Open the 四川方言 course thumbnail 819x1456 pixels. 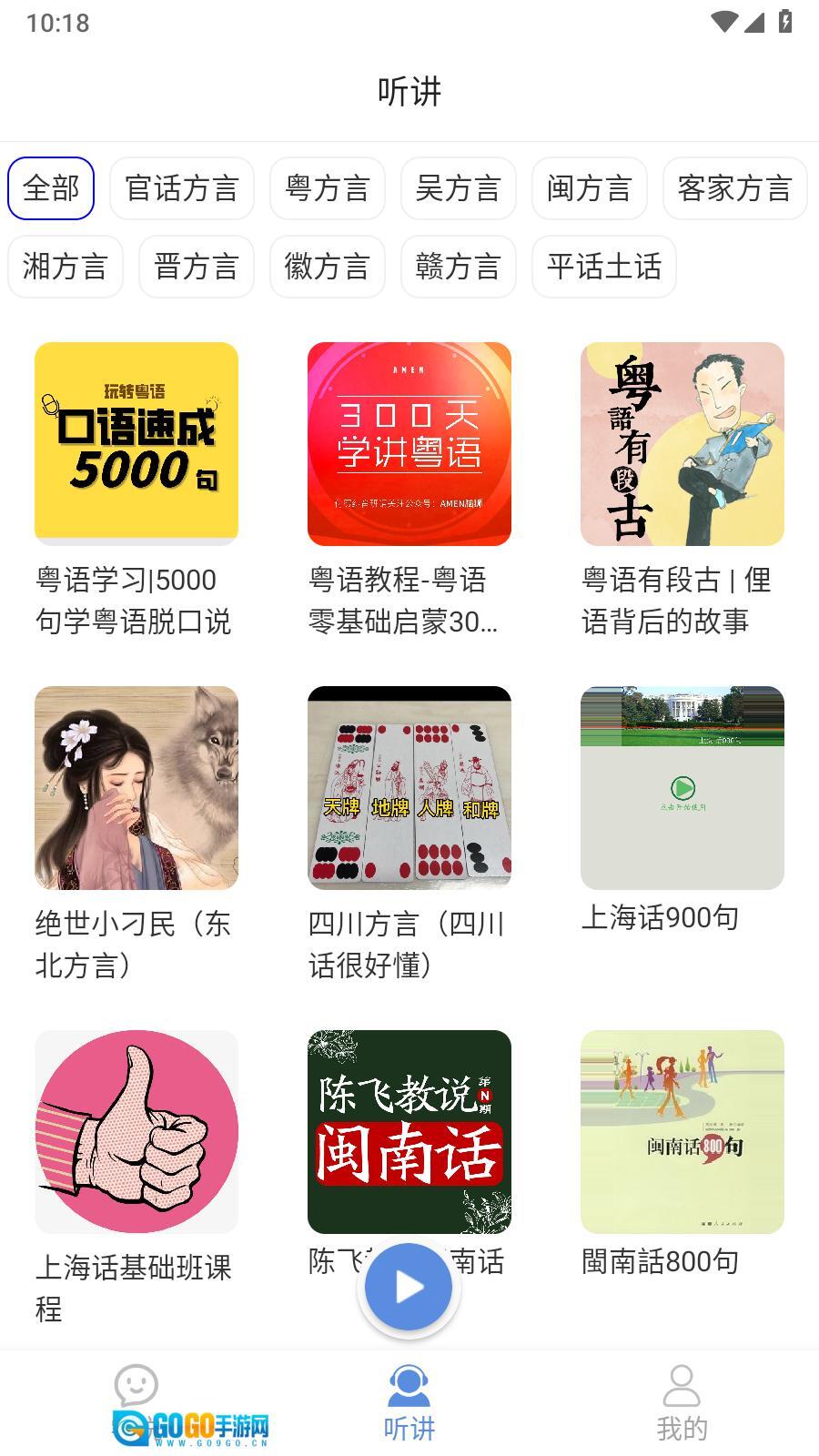[409, 788]
